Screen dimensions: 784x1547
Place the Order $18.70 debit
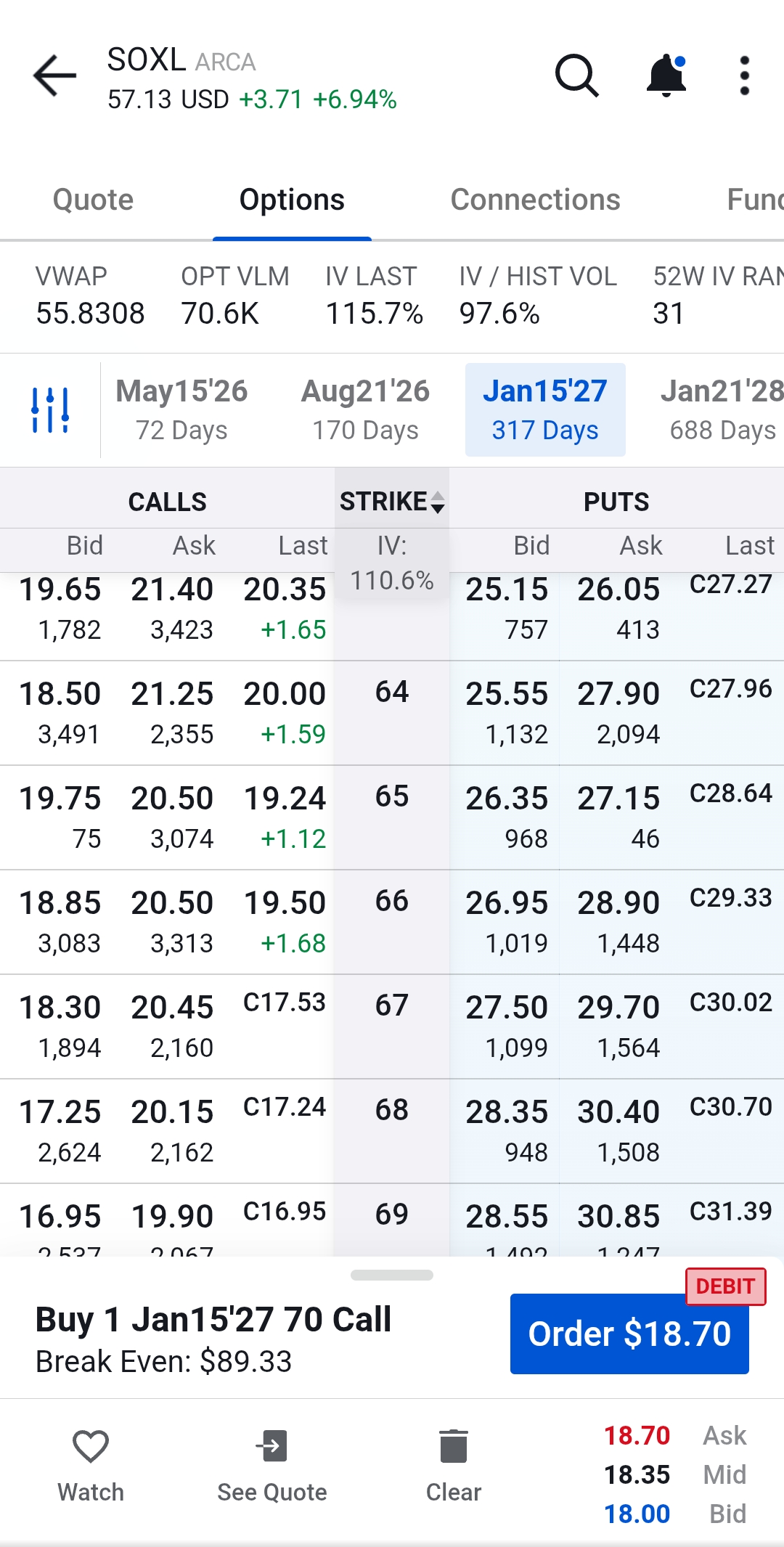pos(629,1334)
